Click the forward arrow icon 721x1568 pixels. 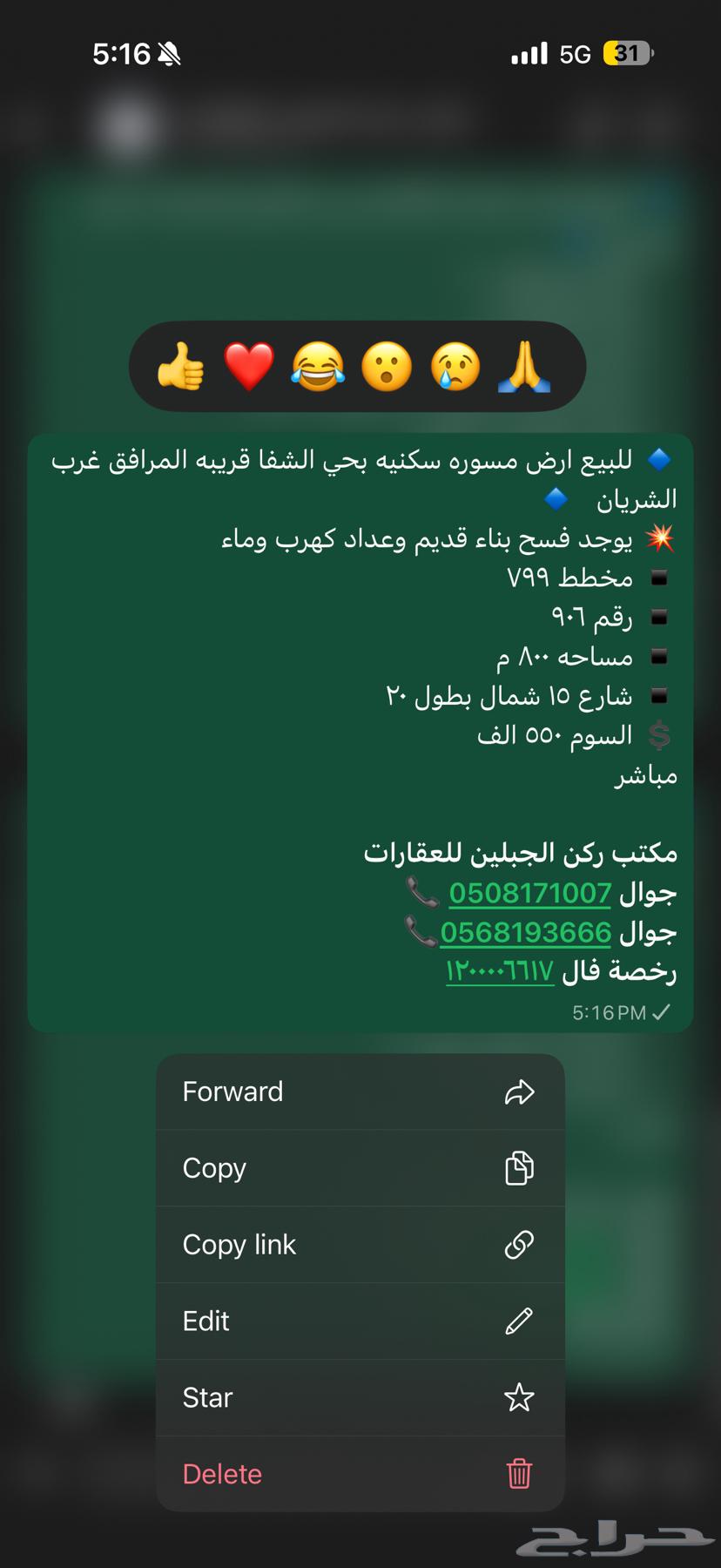[520, 1092]
